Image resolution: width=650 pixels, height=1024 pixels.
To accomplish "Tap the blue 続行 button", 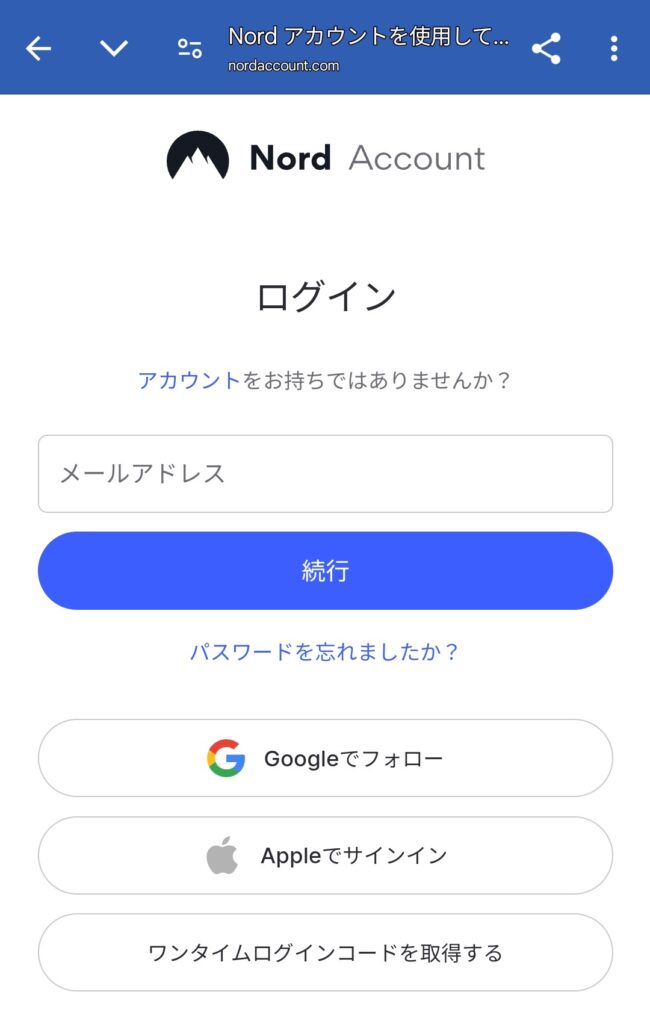I will tap(325, 571).
